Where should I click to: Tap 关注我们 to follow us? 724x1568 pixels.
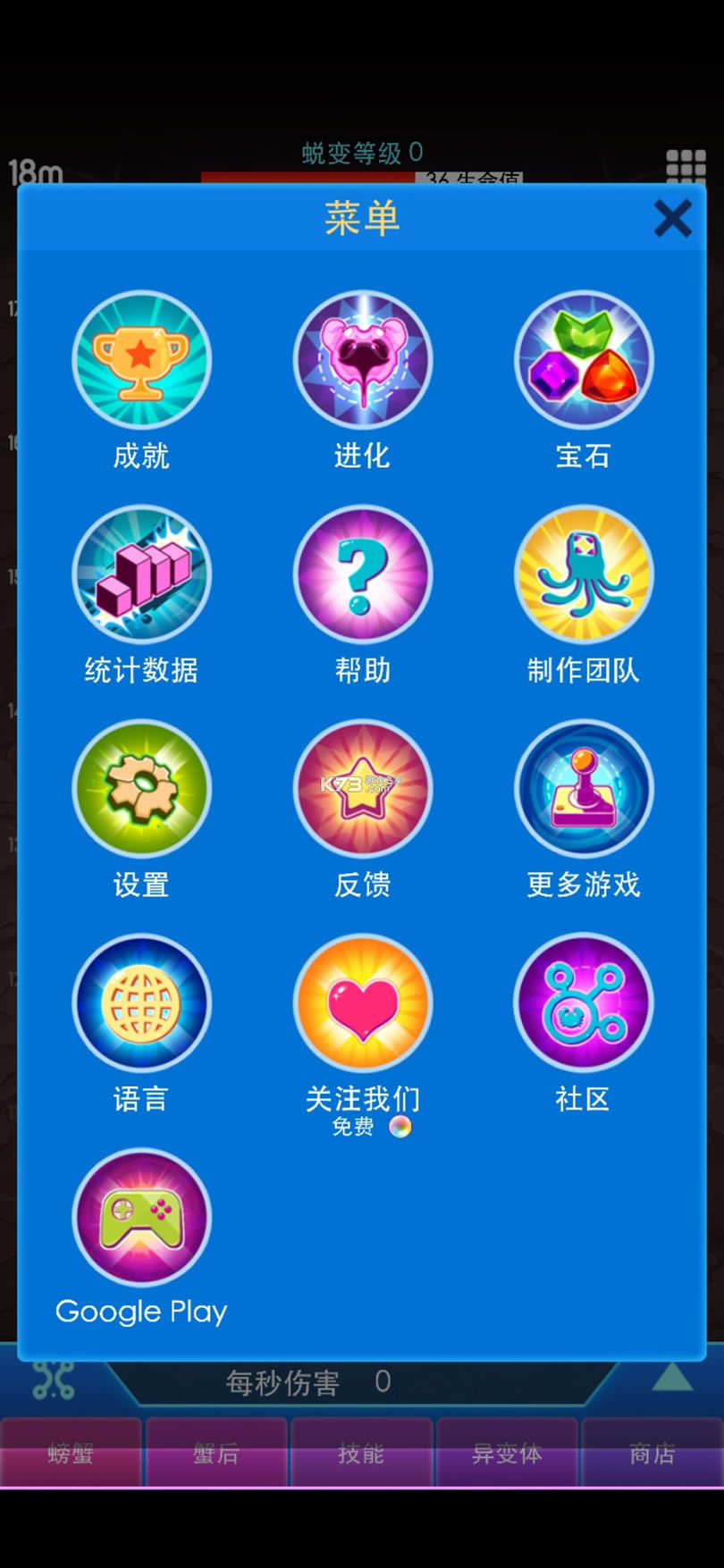point(362,1003)
